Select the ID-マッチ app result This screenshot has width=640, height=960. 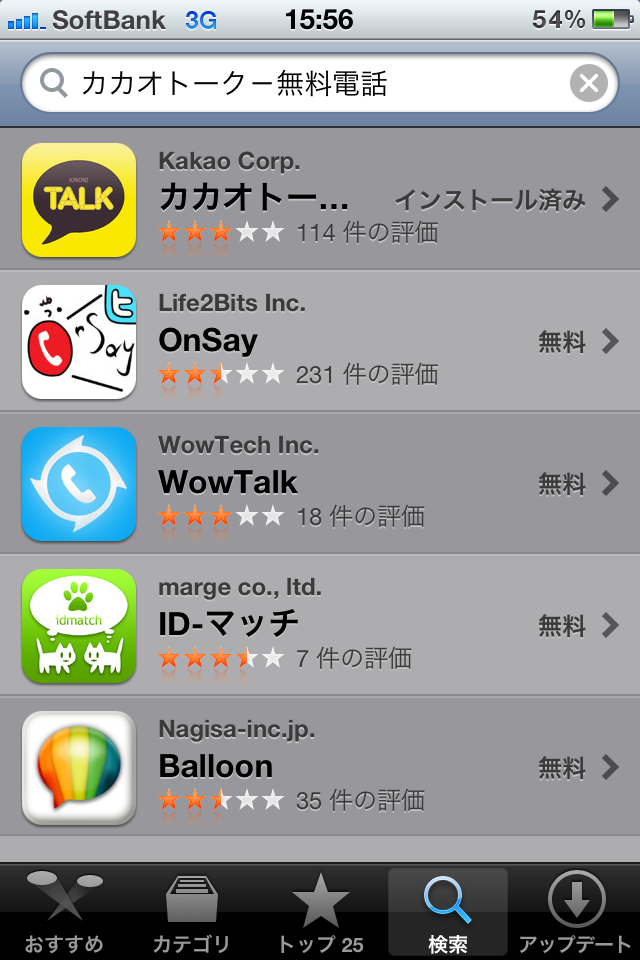click(x=320, y=626)
